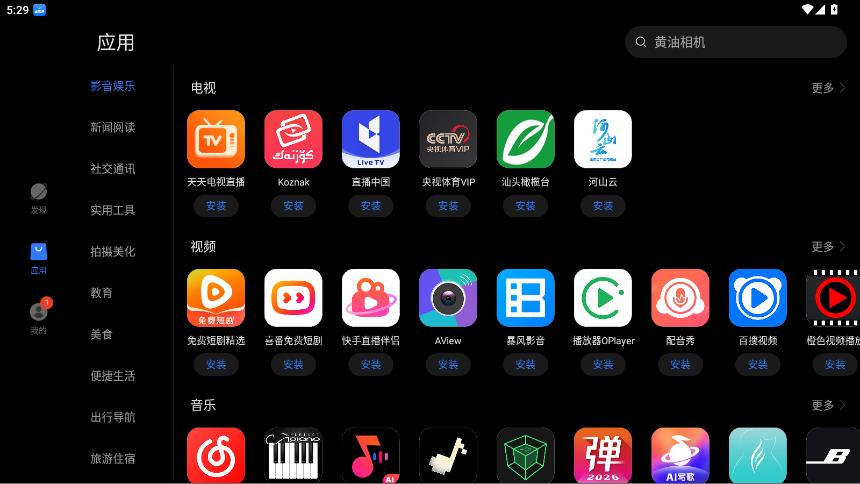Install 百搜视频
Viewport: 860px width, 484px height.
tap(758, 365)
